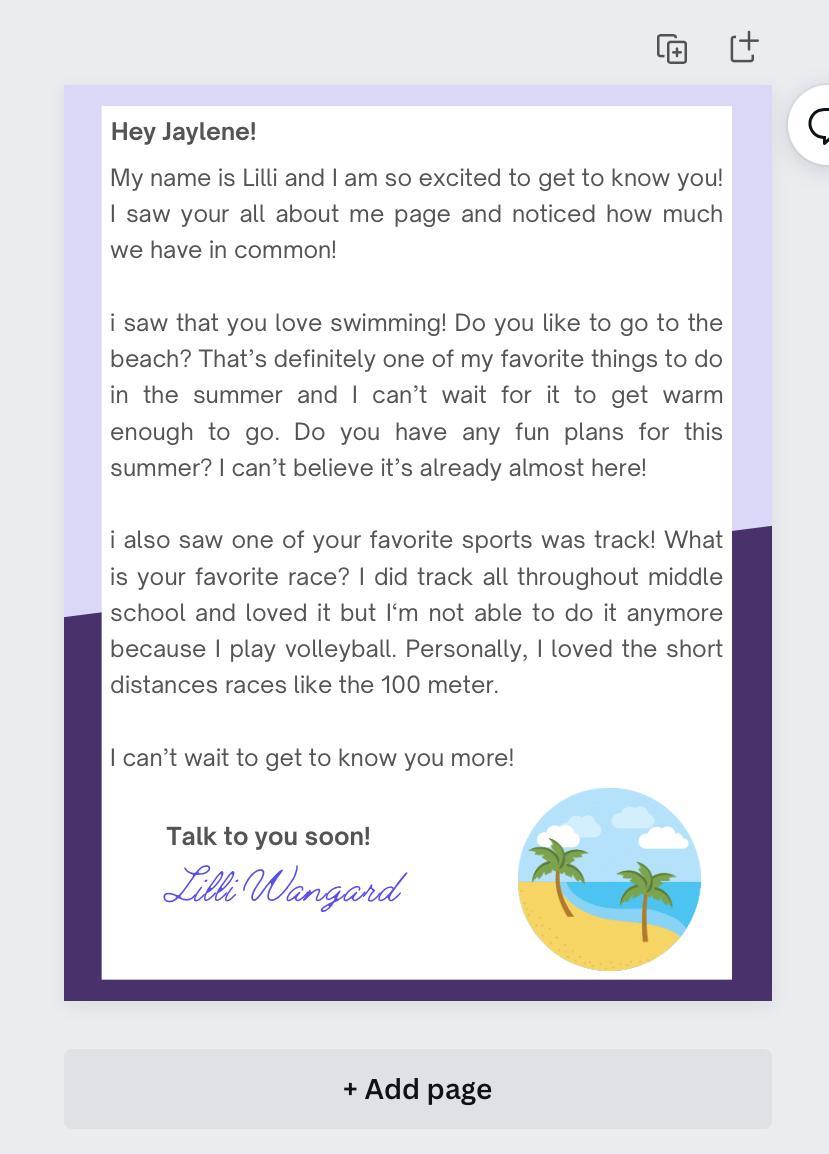
Task: Duplicate this page
Action: point(672,48)
